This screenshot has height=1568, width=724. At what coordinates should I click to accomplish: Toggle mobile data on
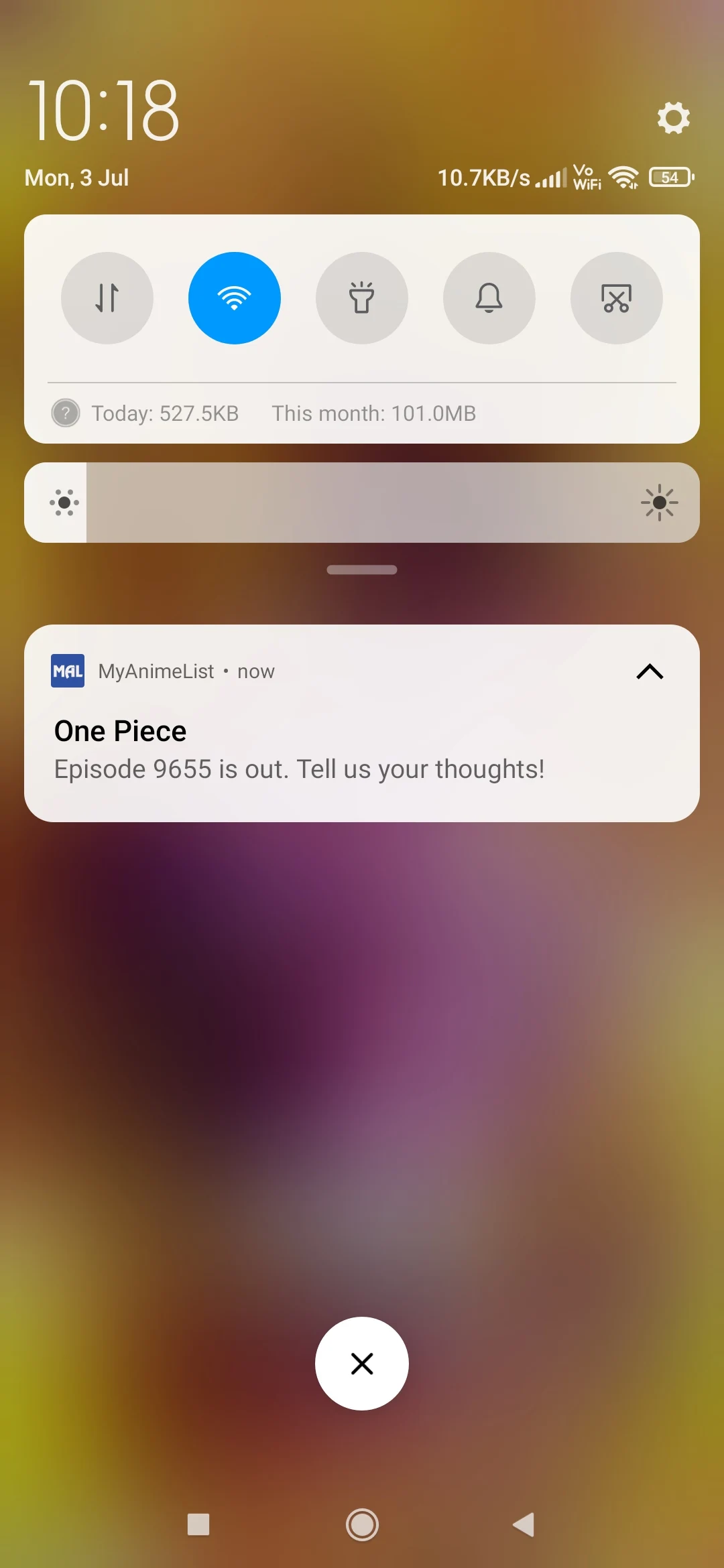click(107, 298)
